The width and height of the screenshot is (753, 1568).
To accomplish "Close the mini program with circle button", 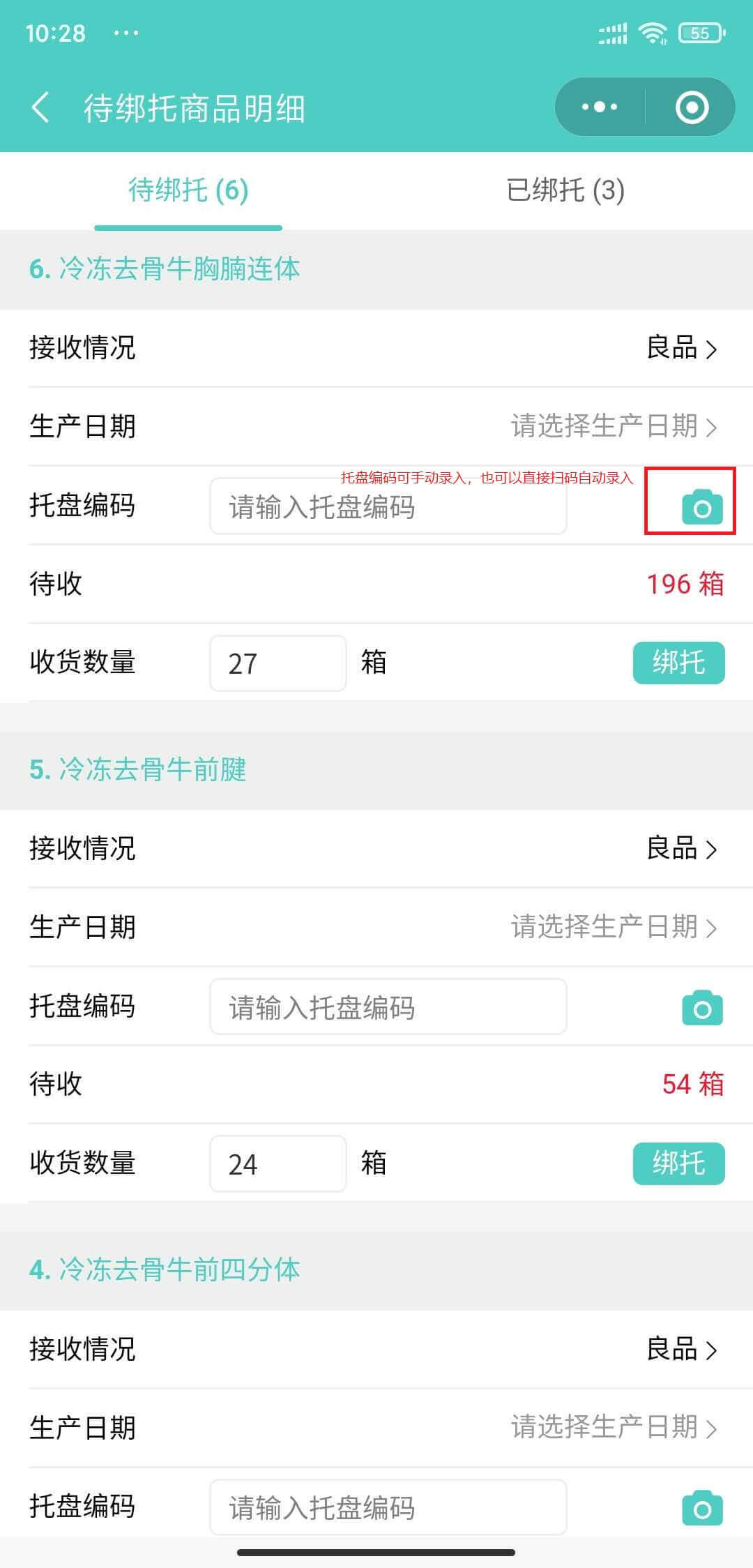I will 692,107.
